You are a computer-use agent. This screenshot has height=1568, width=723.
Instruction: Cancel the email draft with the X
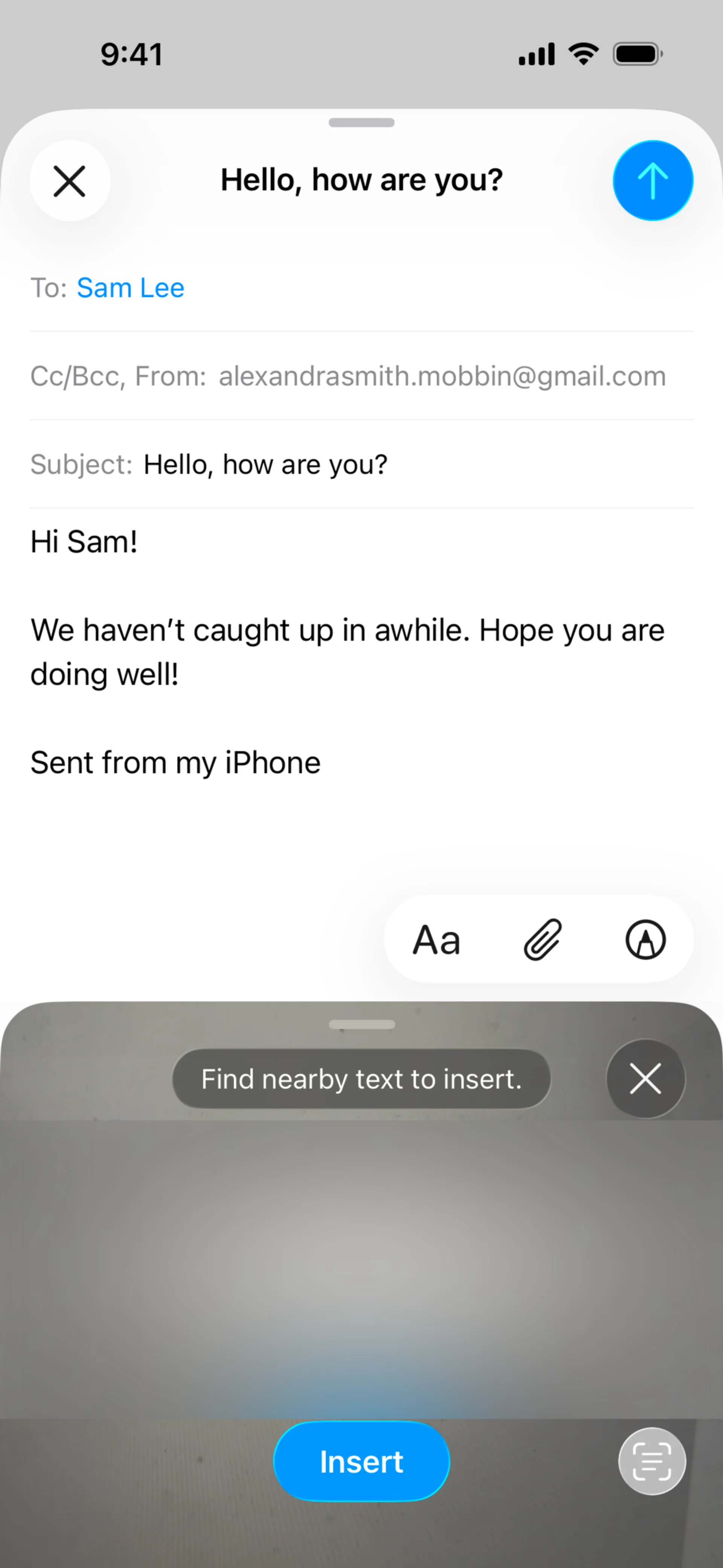tap(69, 181)
